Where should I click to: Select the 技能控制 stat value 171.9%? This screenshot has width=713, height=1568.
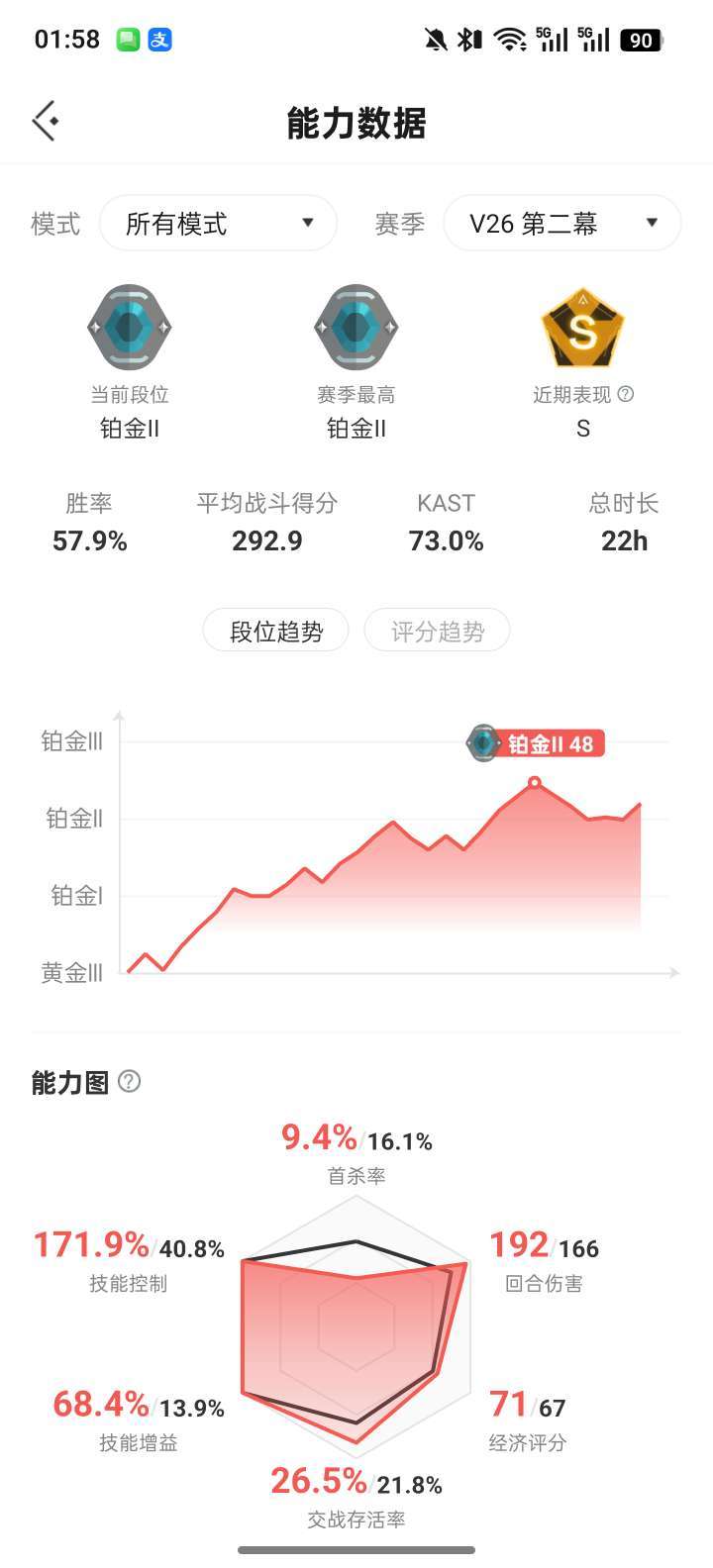click(92, 1244)
